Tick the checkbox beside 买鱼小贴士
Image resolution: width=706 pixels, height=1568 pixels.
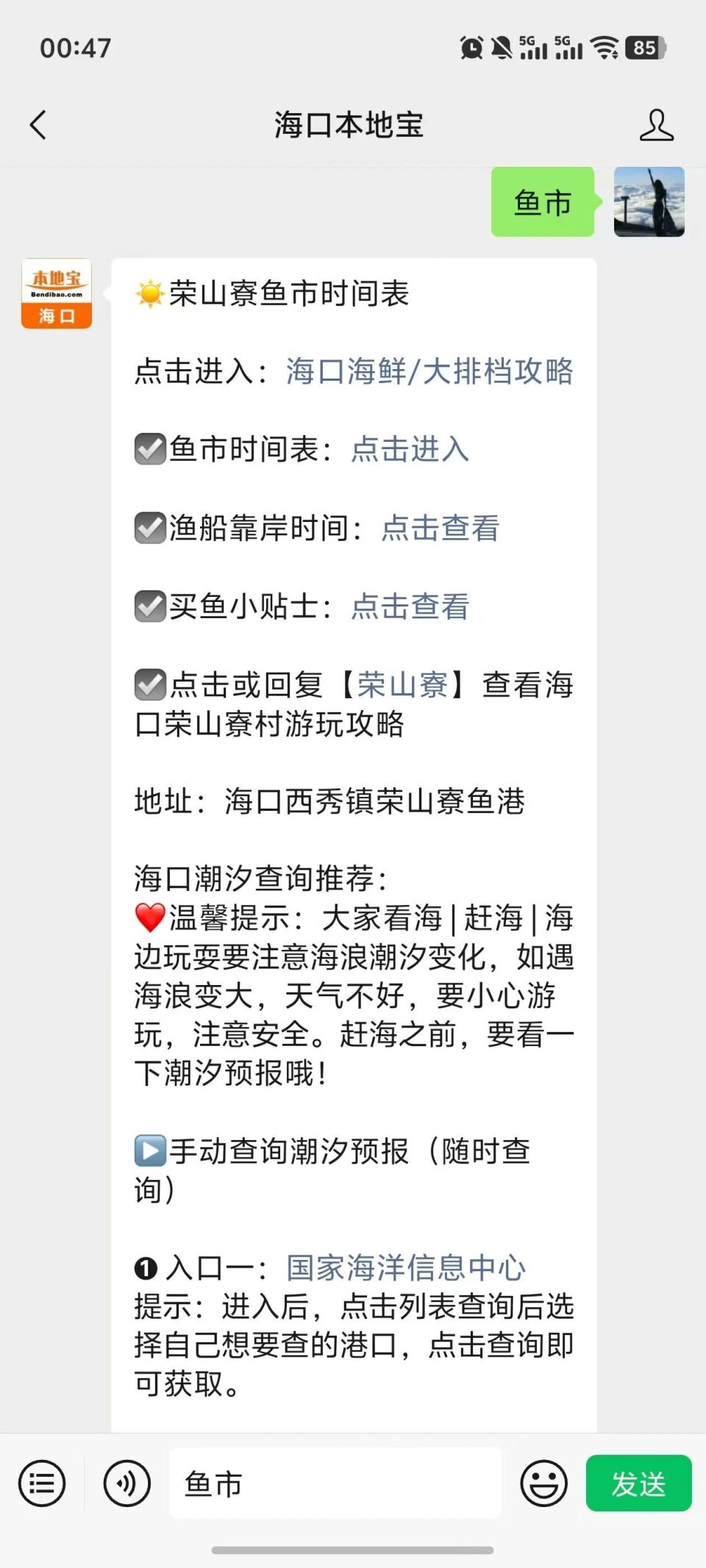coord(150,607)
